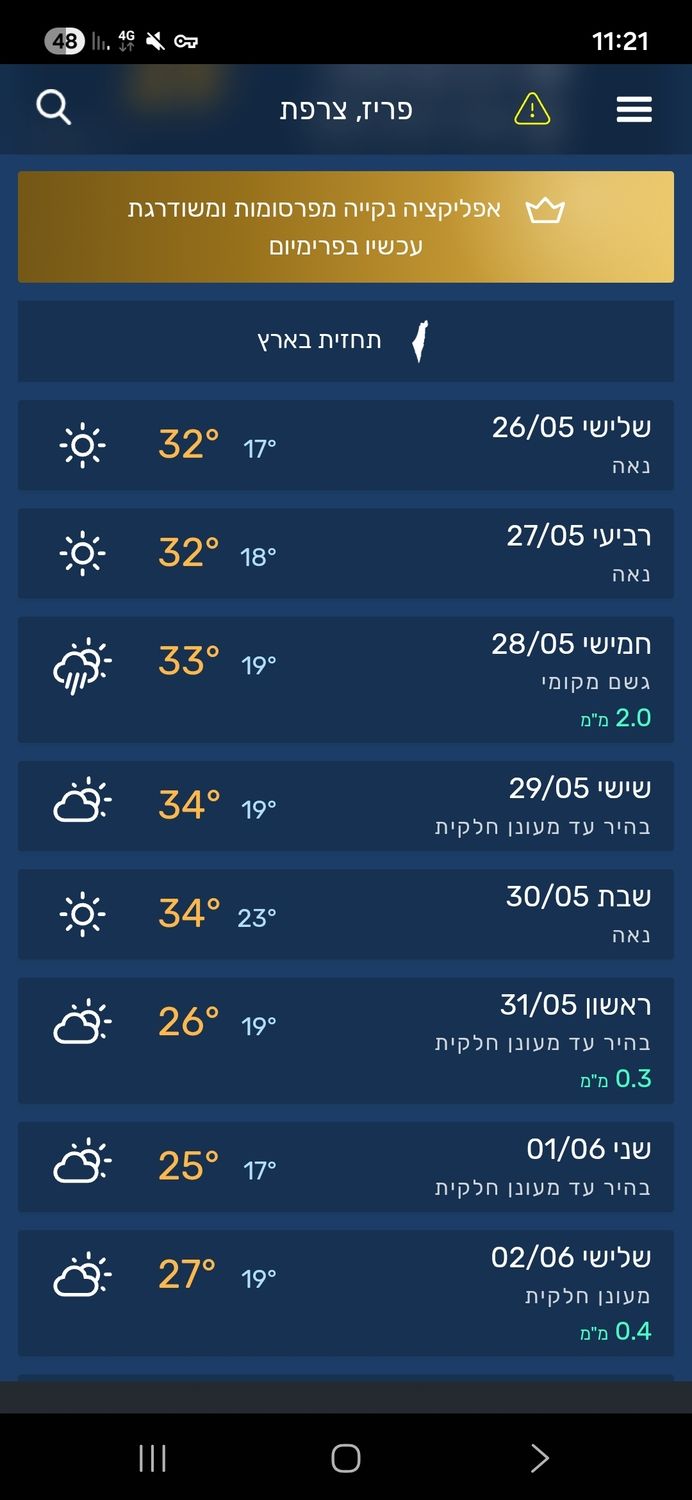Open forecast for ראשון 31/05

point(346,1041)
